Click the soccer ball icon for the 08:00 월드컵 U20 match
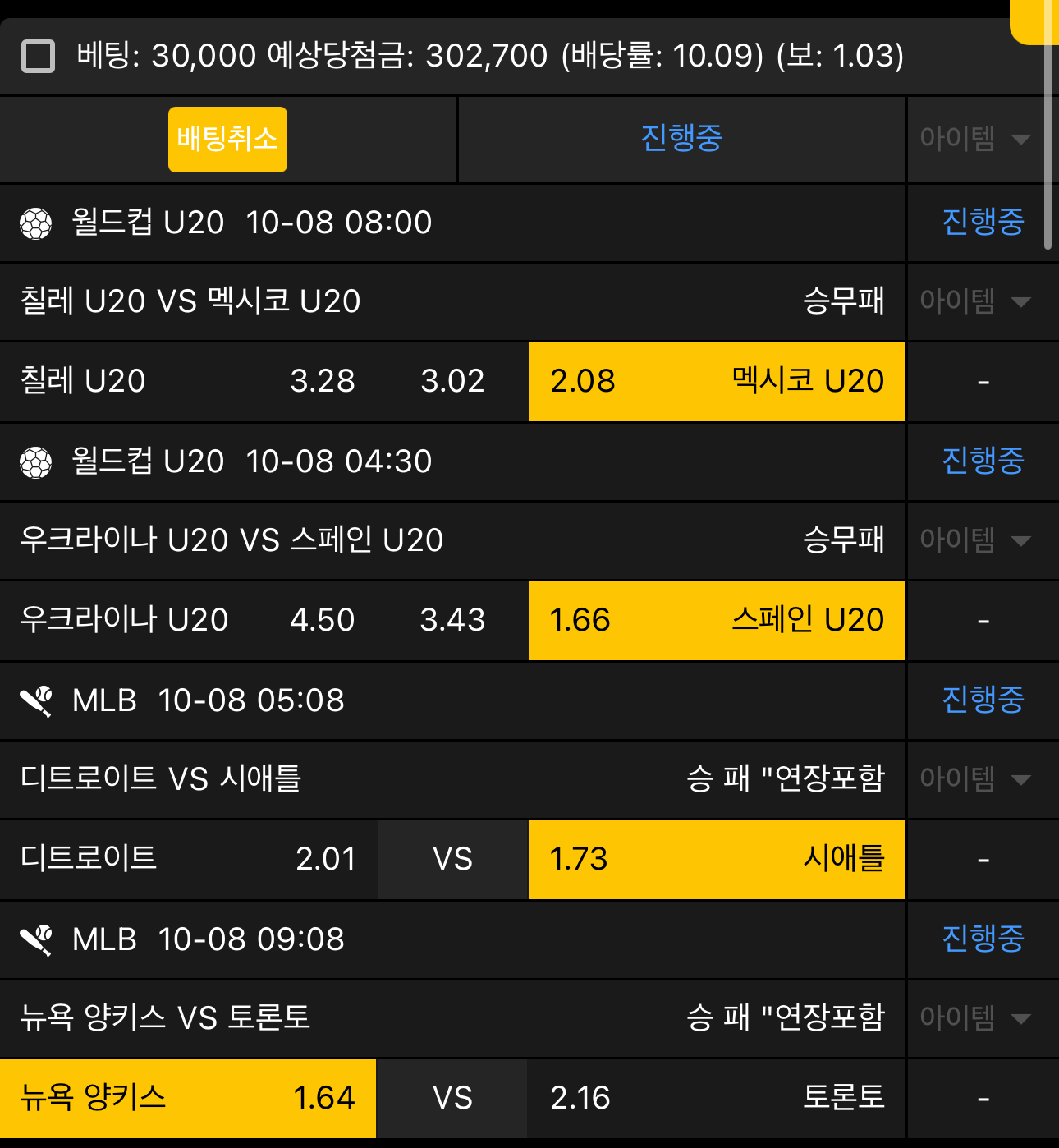This screenshot has width=1059, height=1148. click(36, 223)
